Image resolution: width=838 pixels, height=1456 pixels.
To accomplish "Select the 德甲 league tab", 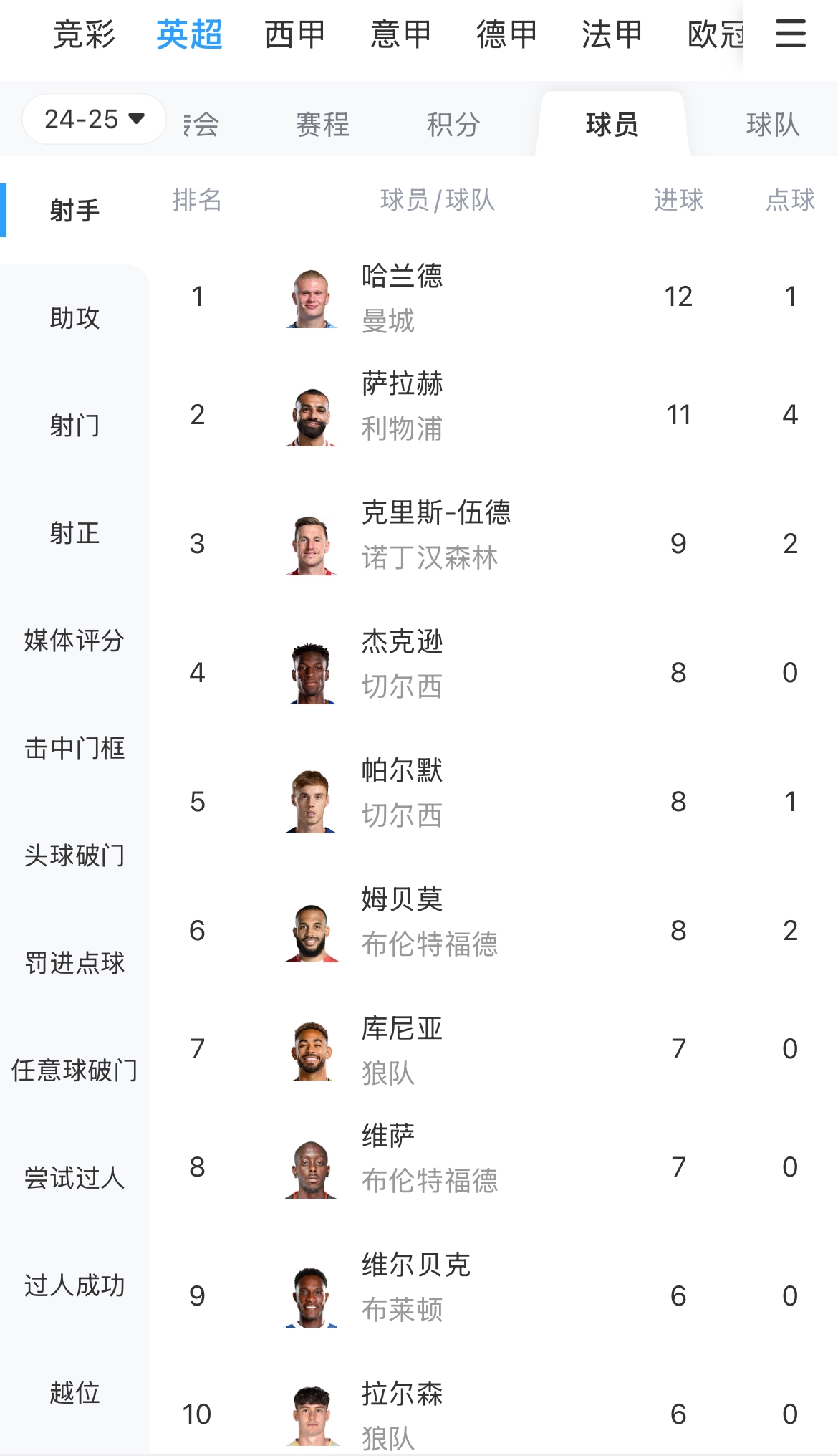I will (506, 34).
